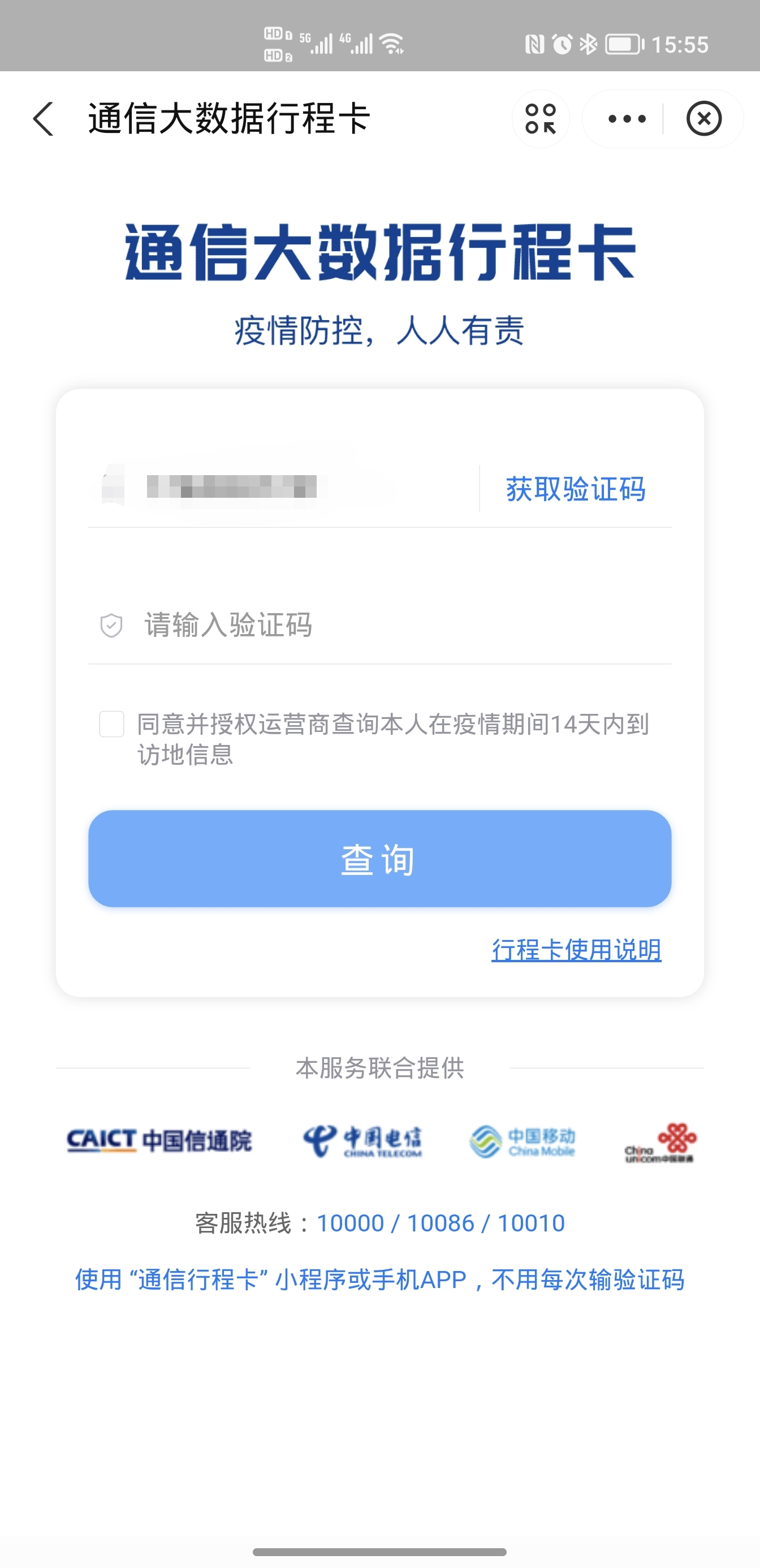Screen dimensions: 760x1568
Task: Click 获取验证码 to request a code
Action: 575,489
